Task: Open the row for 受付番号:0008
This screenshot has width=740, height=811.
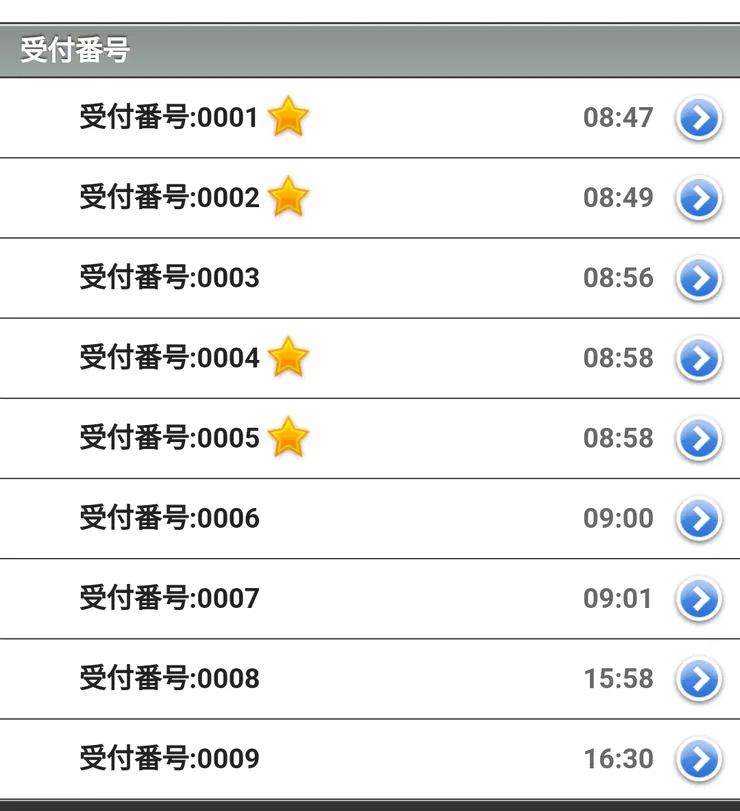Action: click(x=699, y=679)
